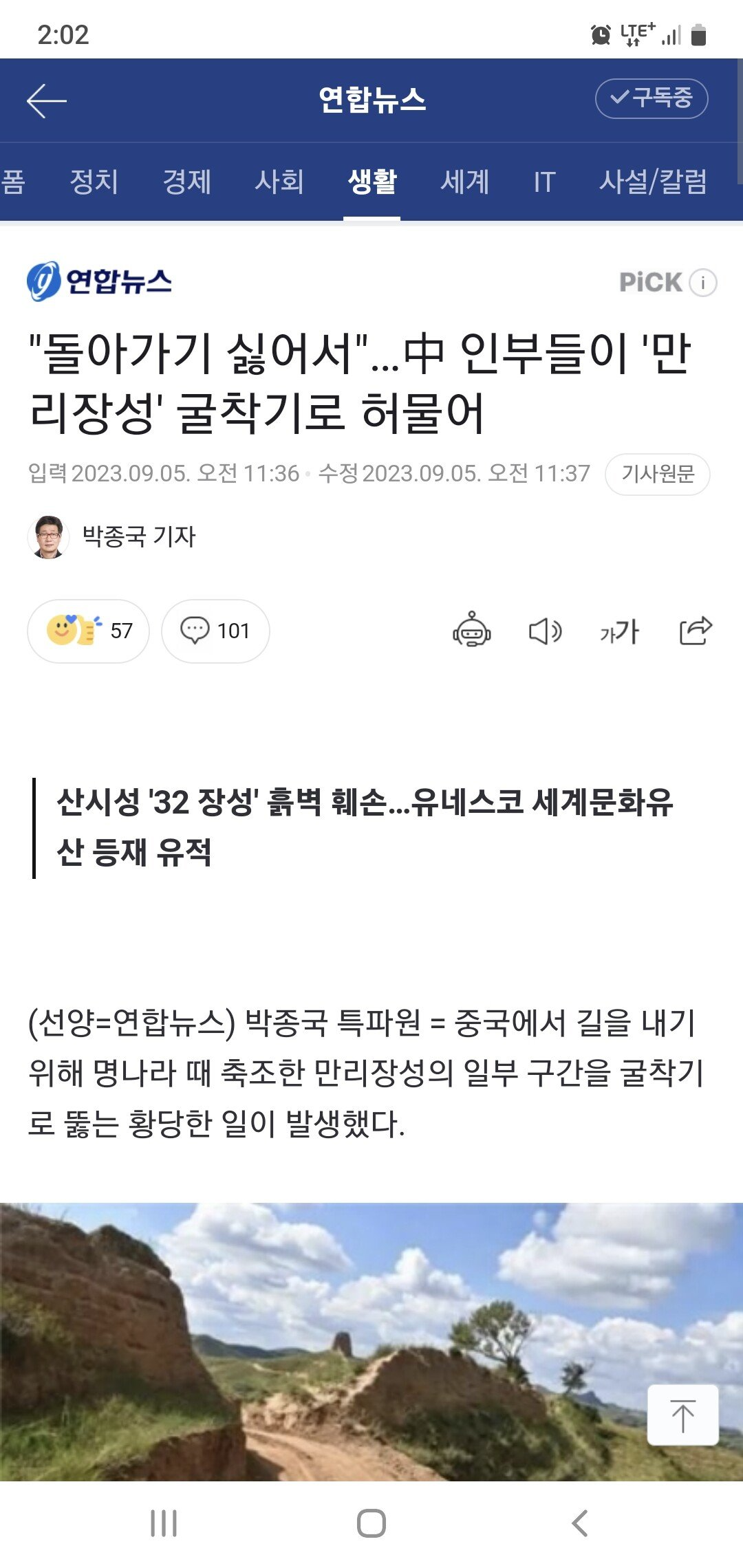Go back using the header arrow
The width and height of the screenshot is (743, 1568).
click(x=47, y=100)
